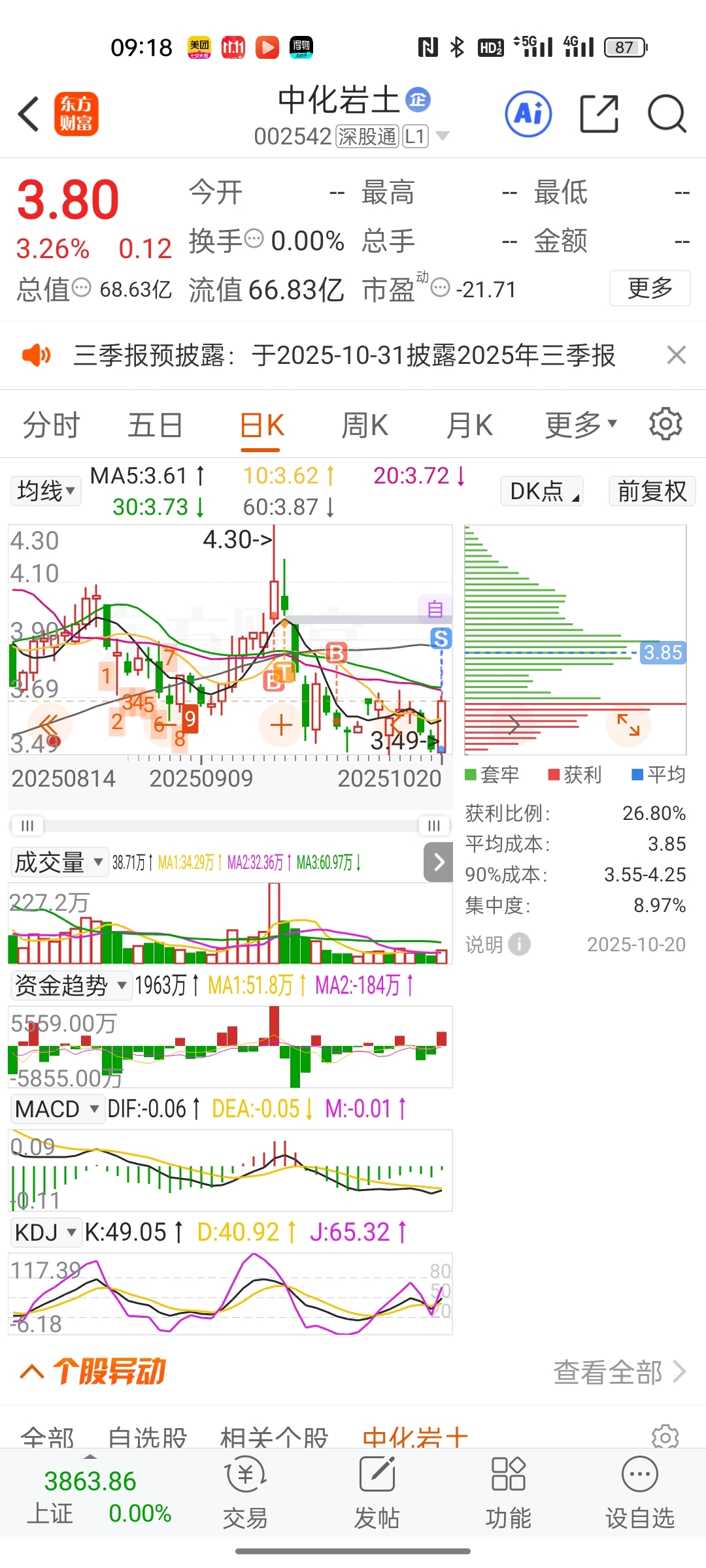
Task: Switch to the 五日 chart tab
Action: point(155,425)
